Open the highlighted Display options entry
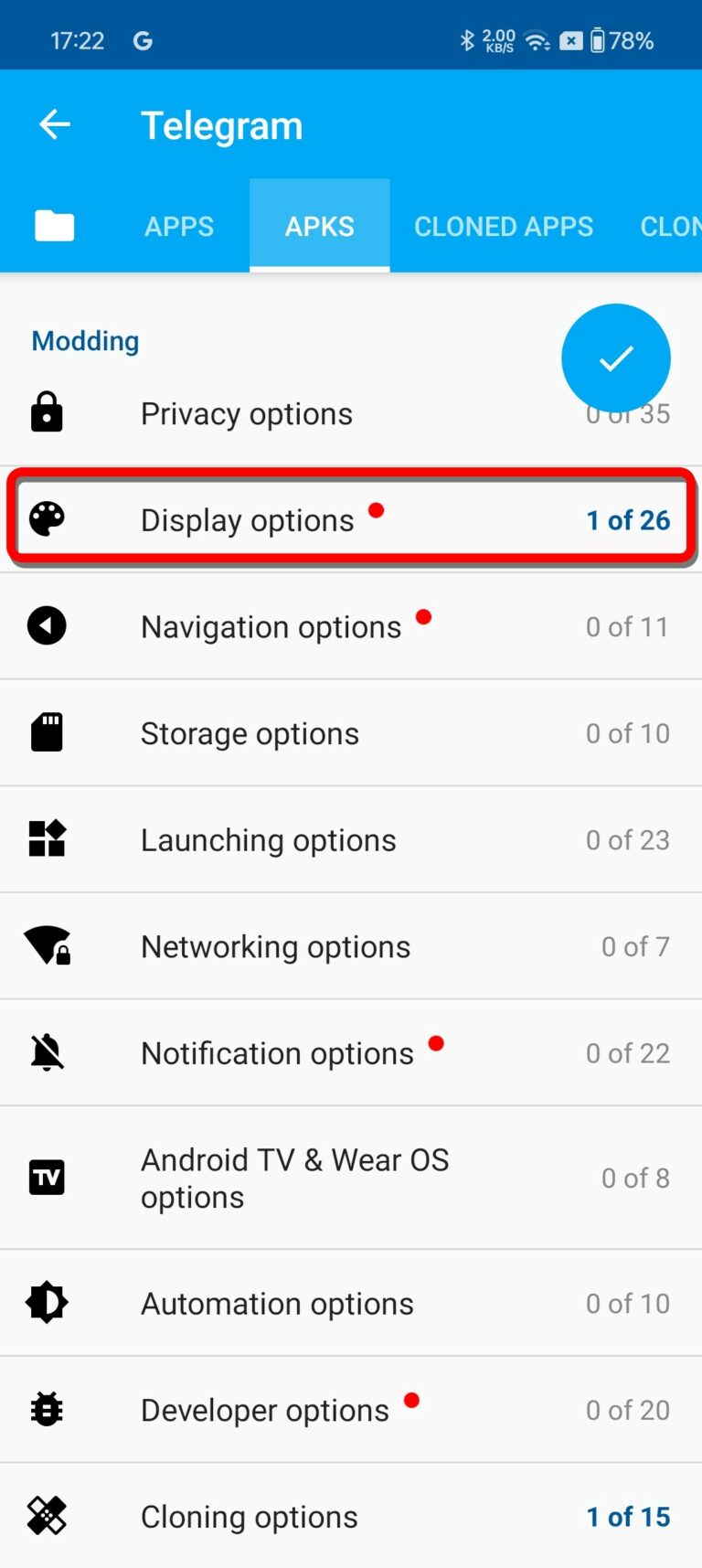This screenshot has height=1568, width=702. (351, 519)
